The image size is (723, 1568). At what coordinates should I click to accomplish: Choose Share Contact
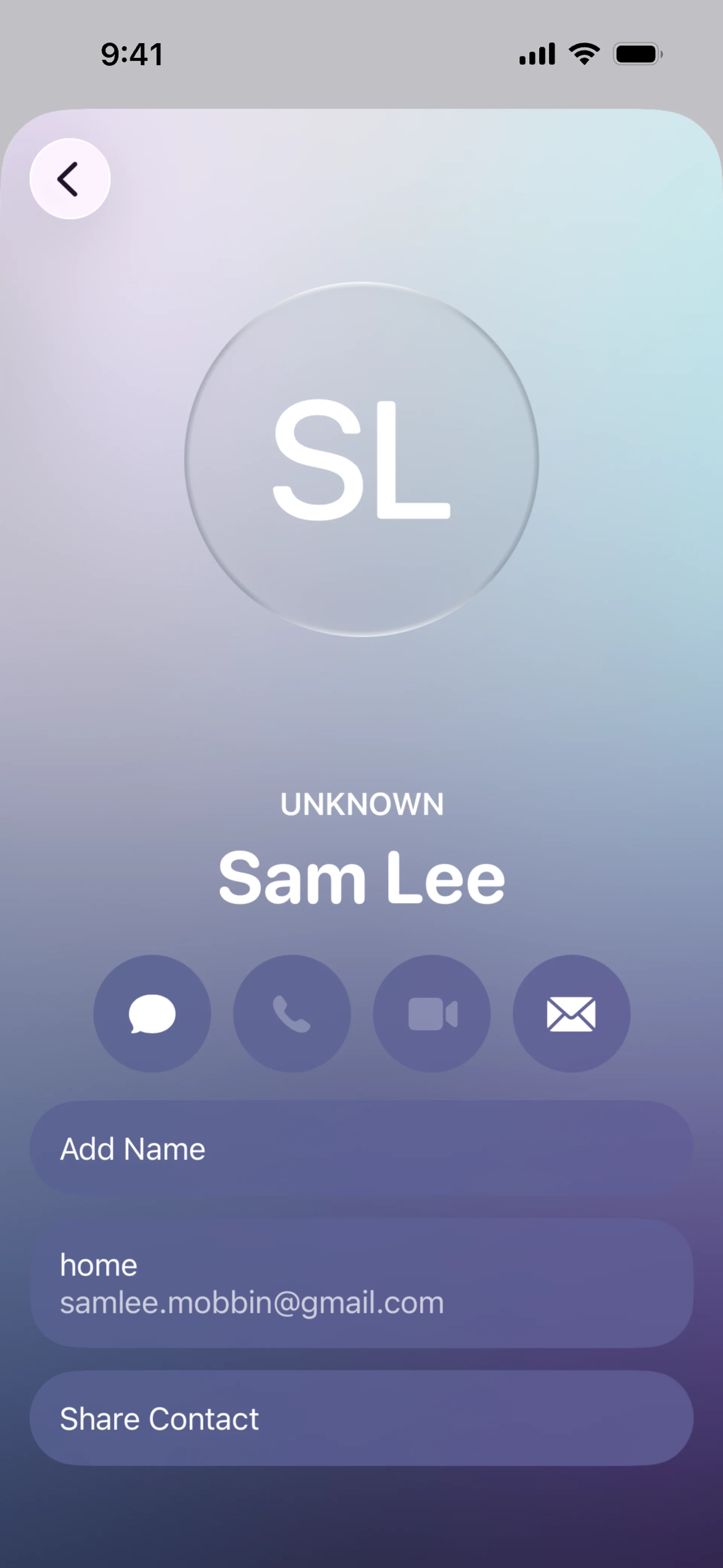pos(361,1418)
